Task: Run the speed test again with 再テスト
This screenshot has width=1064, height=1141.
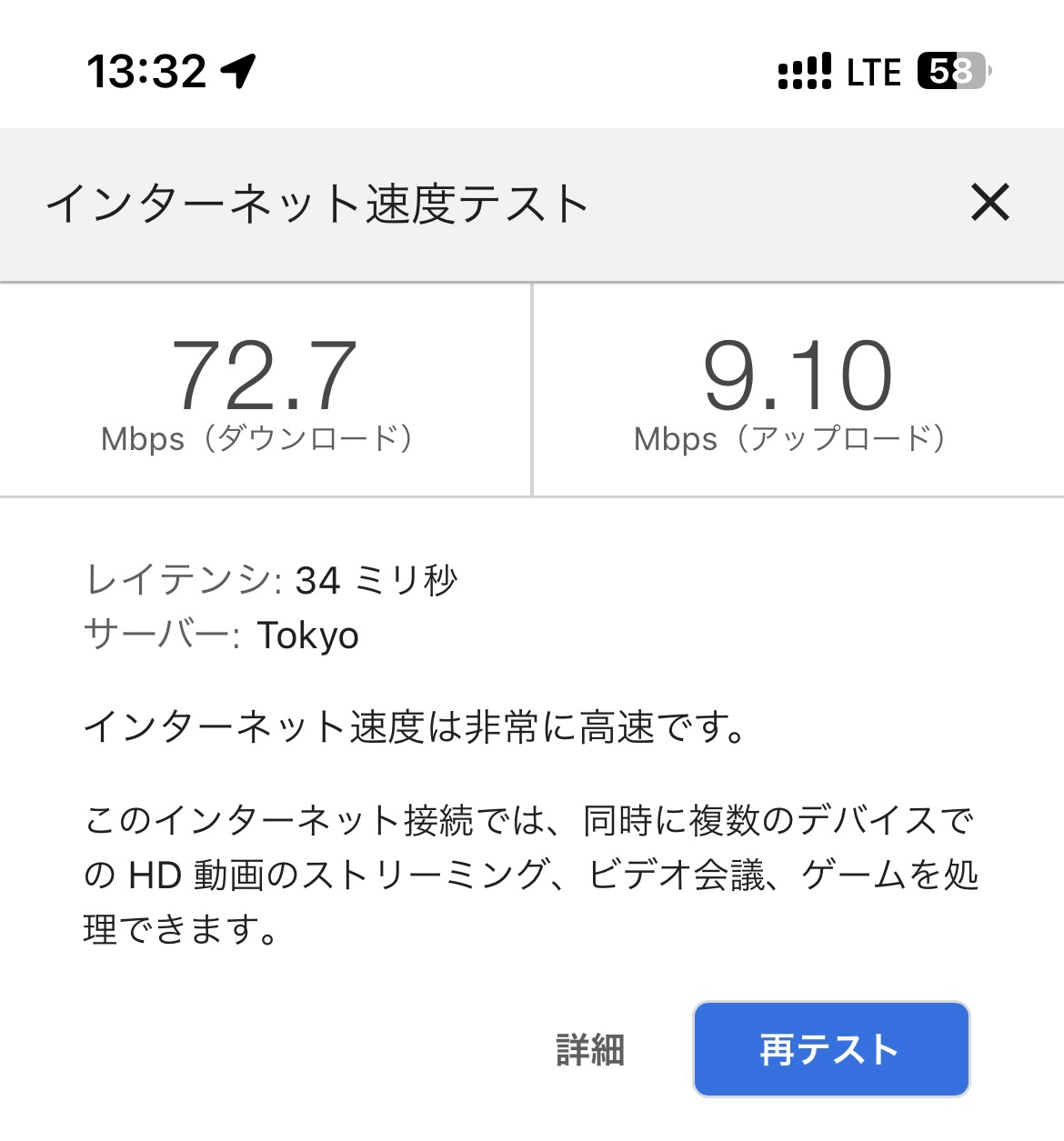Action: coord(831,1049)
